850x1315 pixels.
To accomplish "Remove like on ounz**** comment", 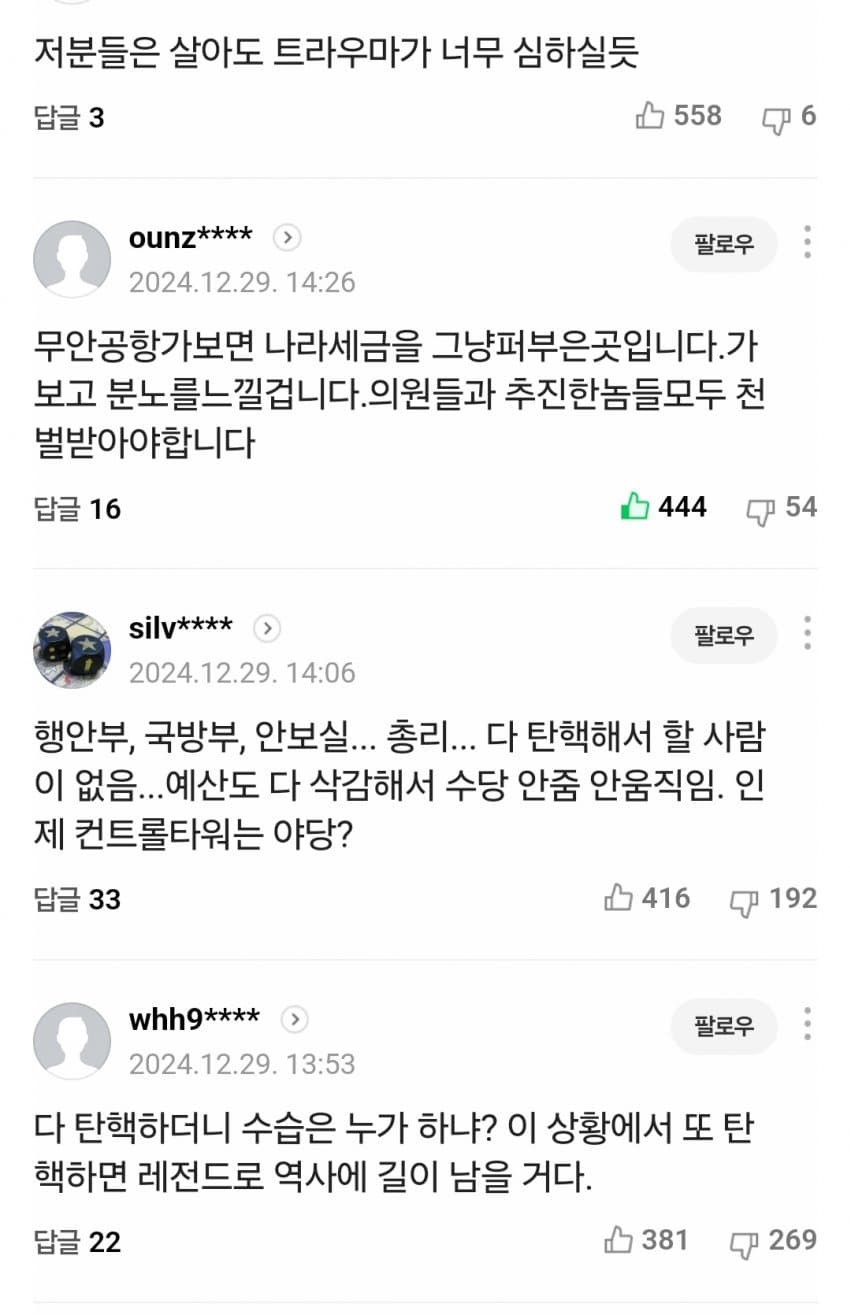I will pyautogui.click(x=636, y=508).
